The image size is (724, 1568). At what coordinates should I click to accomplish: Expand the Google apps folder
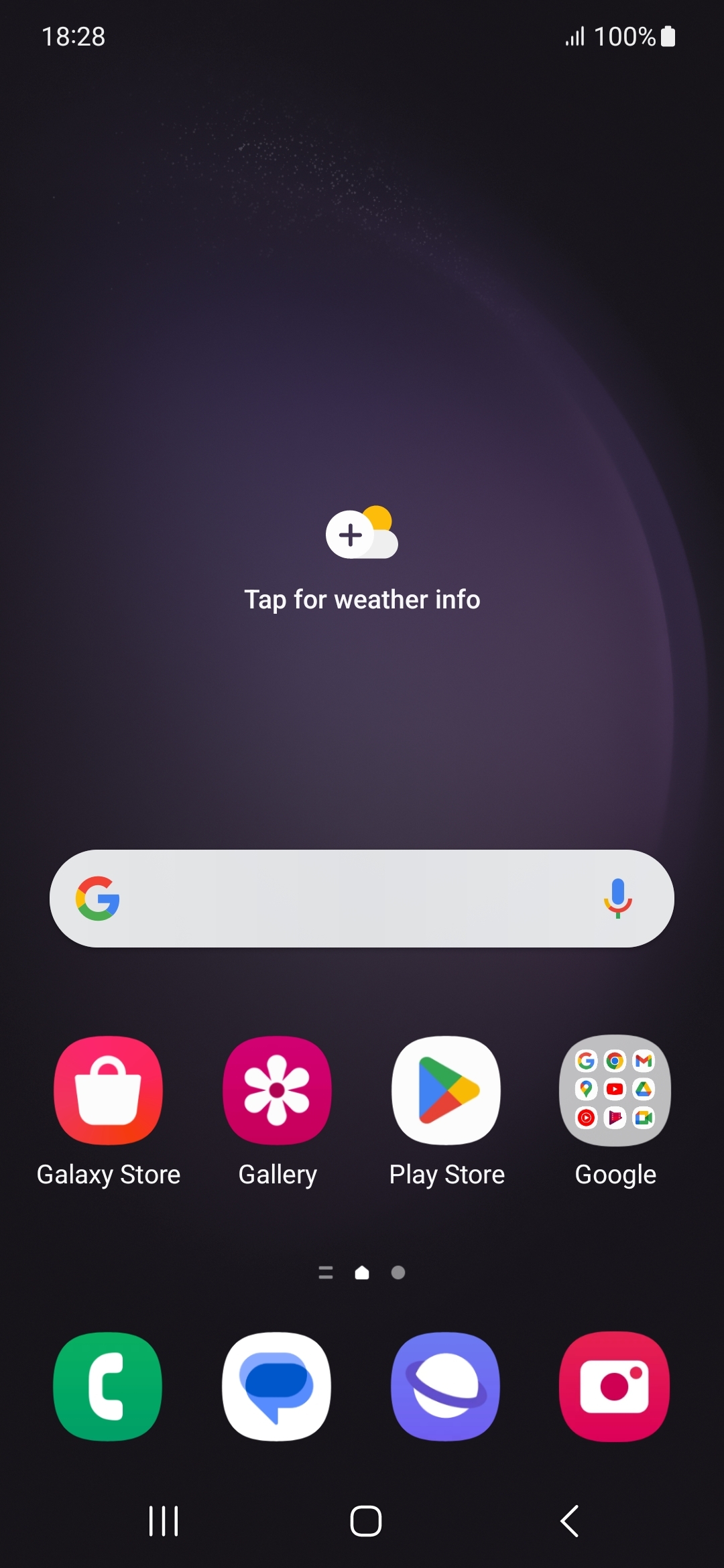(x=615, y=1090)
